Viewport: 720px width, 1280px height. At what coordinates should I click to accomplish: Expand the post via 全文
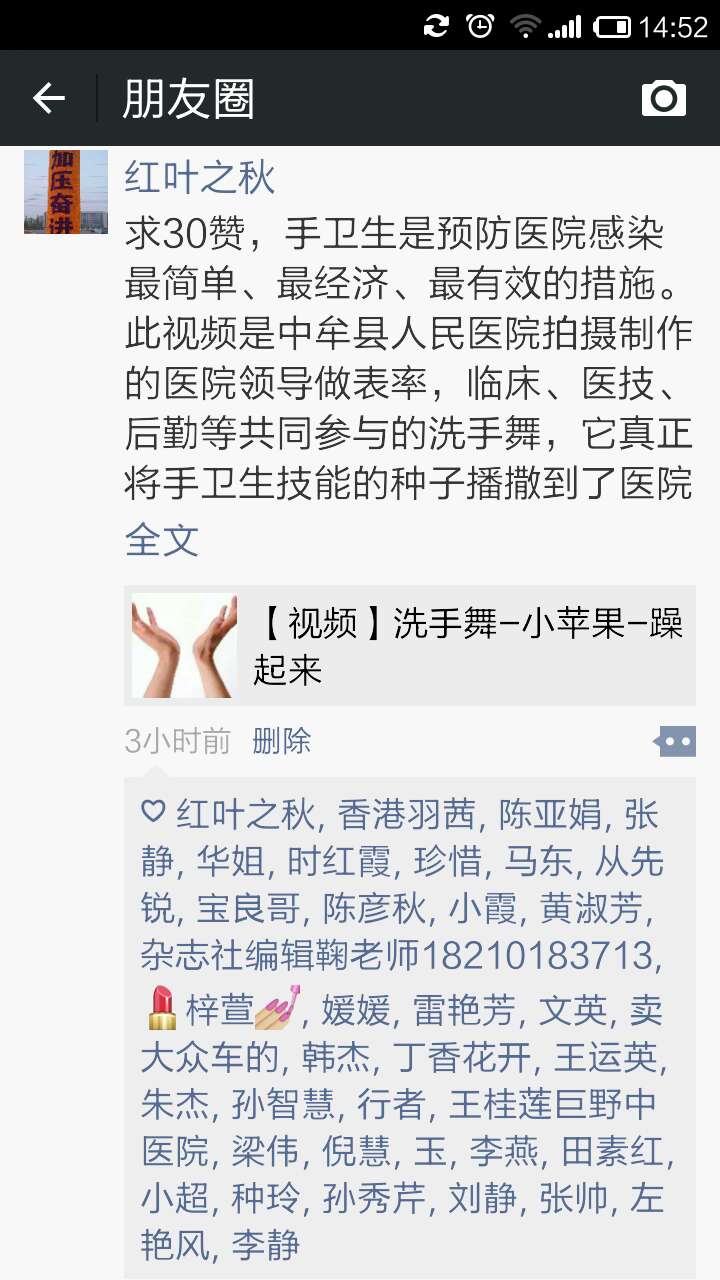pyautogui.click(x=162, y=540)
